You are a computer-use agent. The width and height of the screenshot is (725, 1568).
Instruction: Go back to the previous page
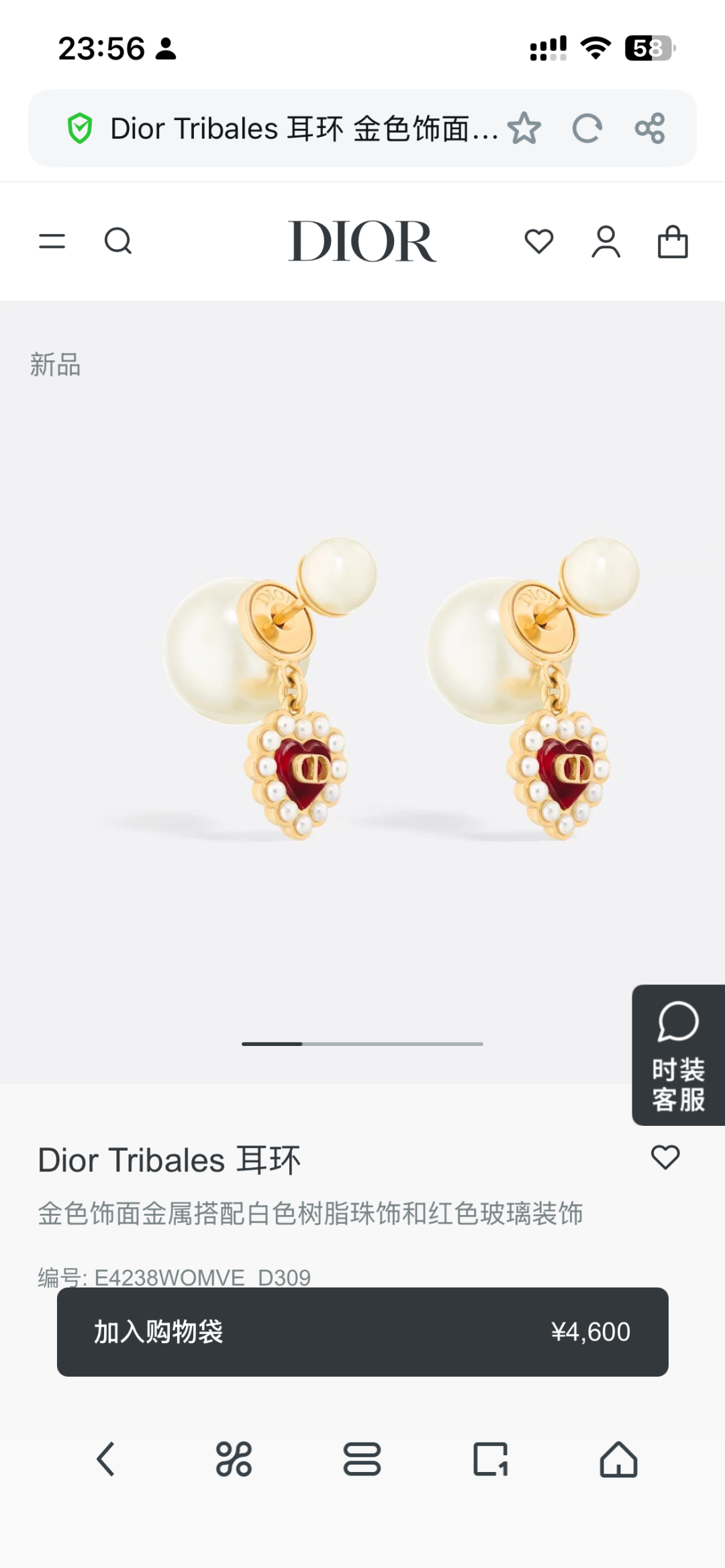[106, 1459]
